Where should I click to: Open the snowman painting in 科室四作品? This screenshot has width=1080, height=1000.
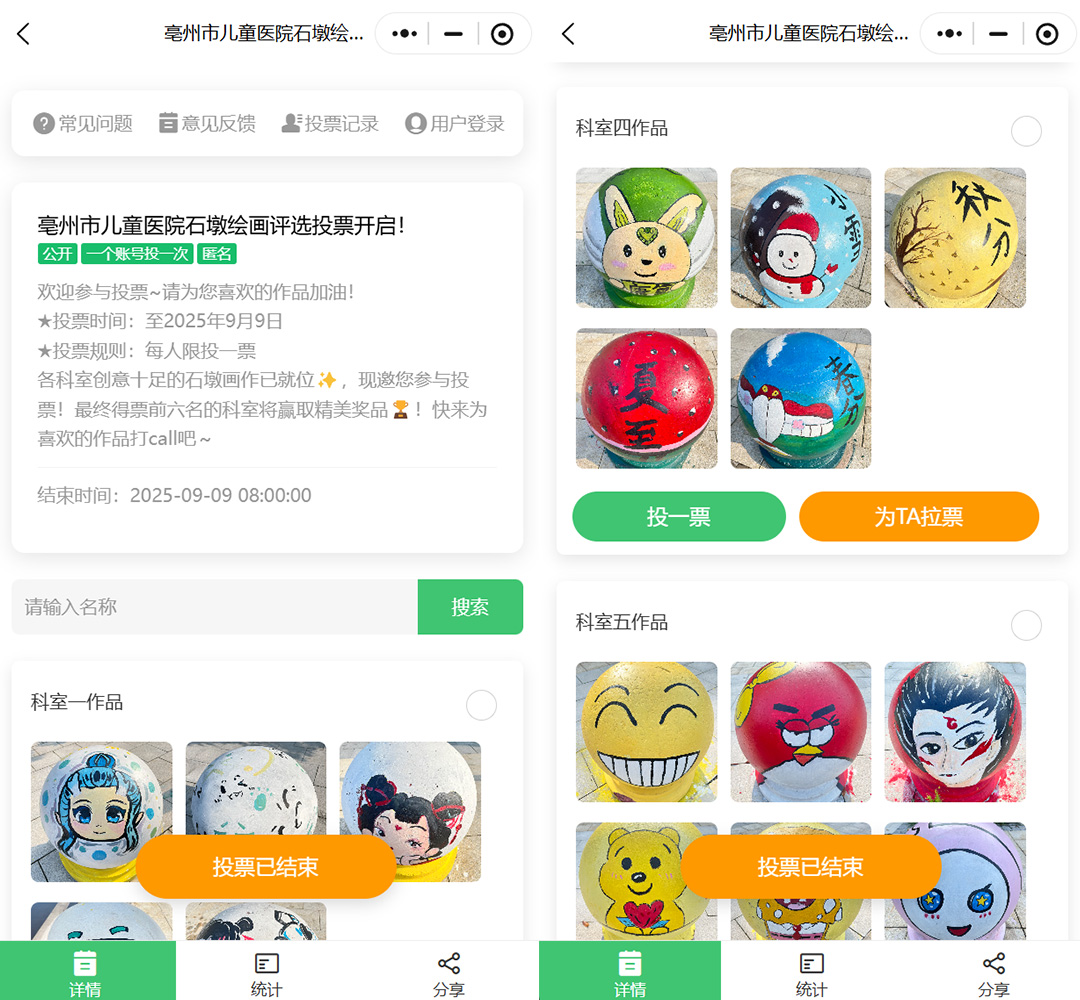tap(800, 238)
